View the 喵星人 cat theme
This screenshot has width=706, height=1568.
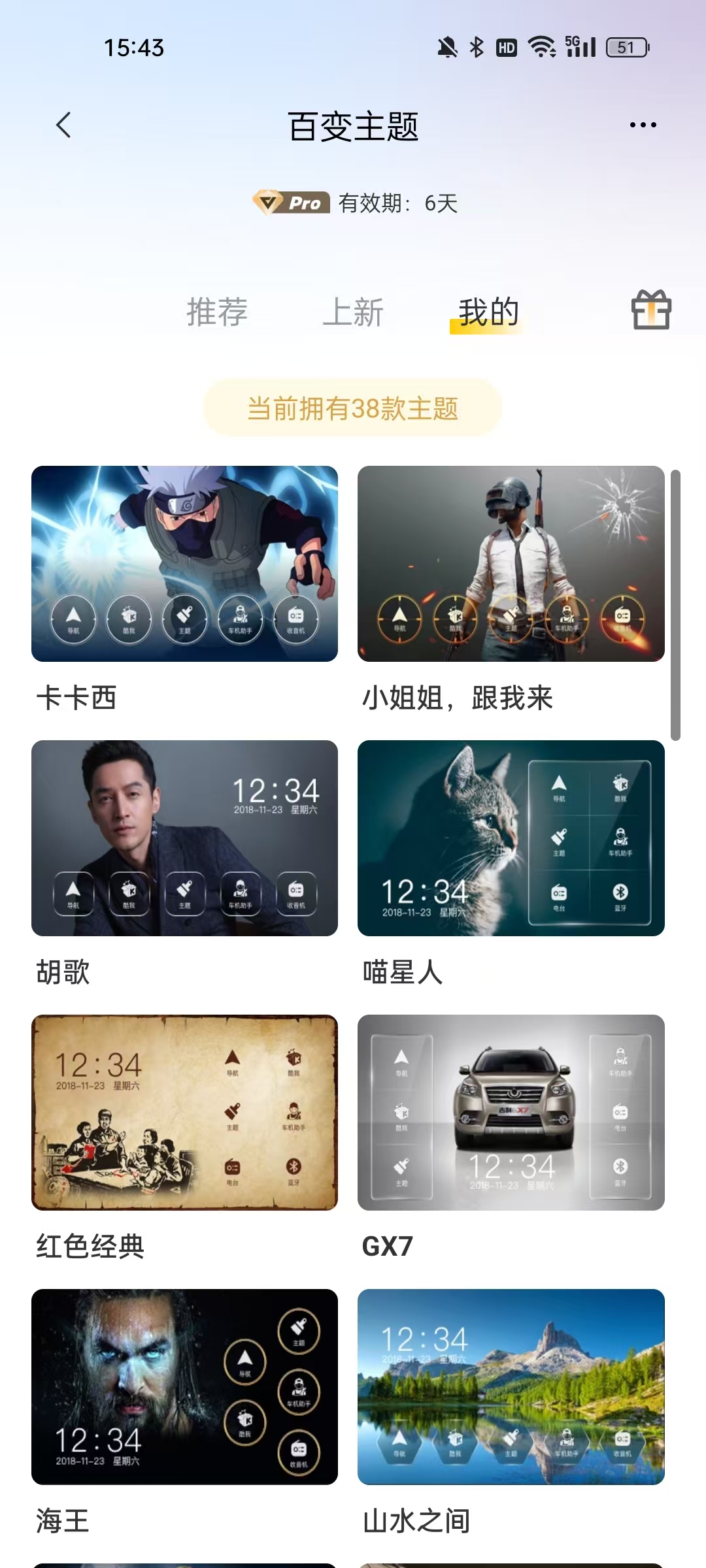[511, 838]
